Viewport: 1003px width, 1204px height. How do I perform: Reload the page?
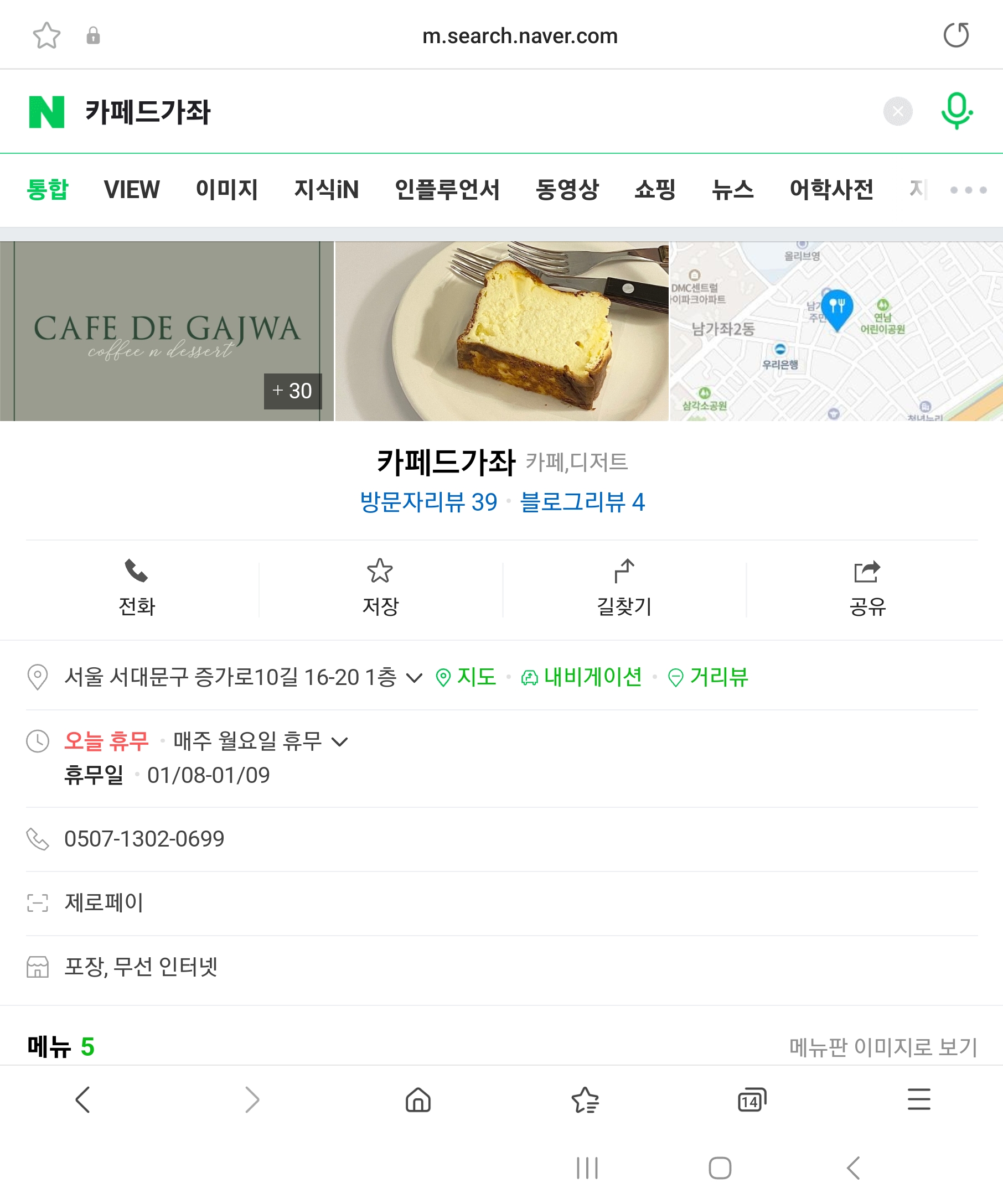[956, 35]
